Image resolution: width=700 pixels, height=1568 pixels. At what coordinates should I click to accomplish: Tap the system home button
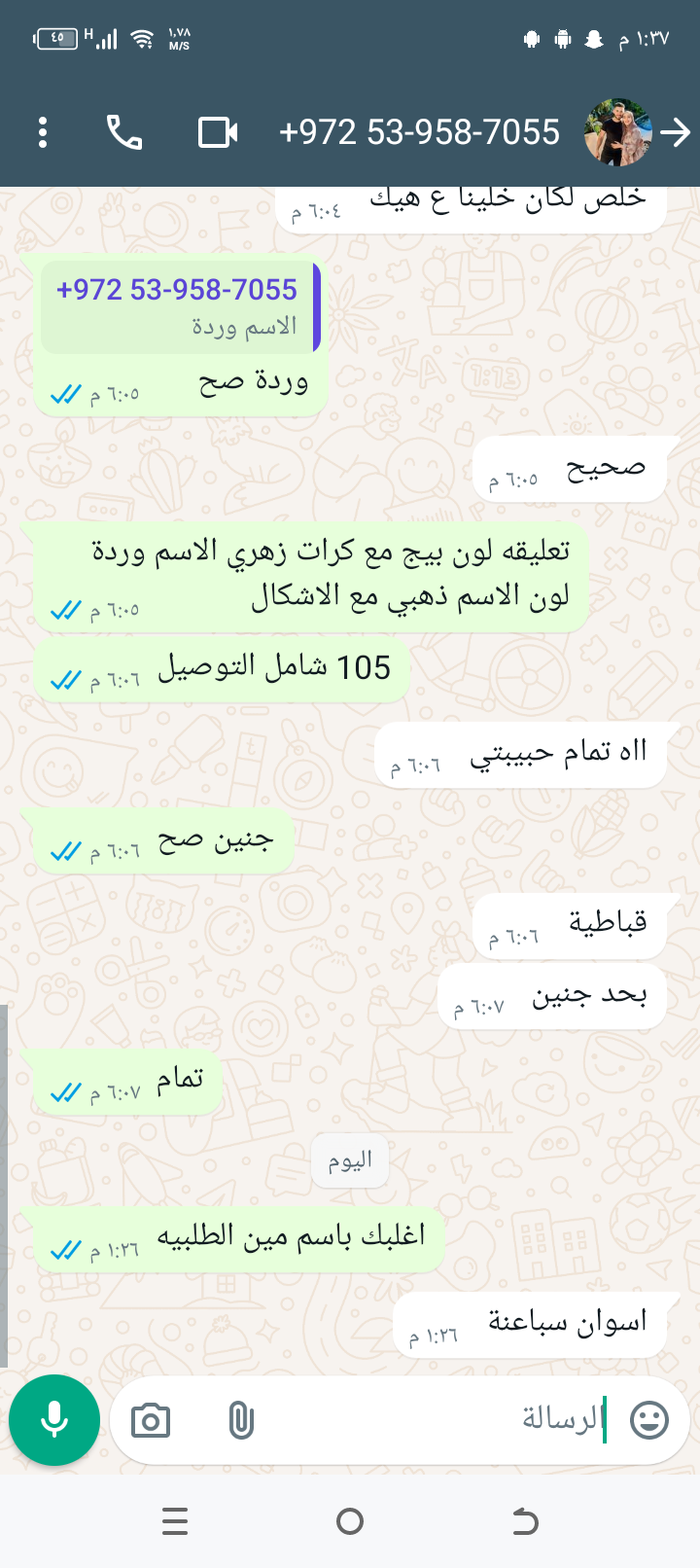point(350,1521)
